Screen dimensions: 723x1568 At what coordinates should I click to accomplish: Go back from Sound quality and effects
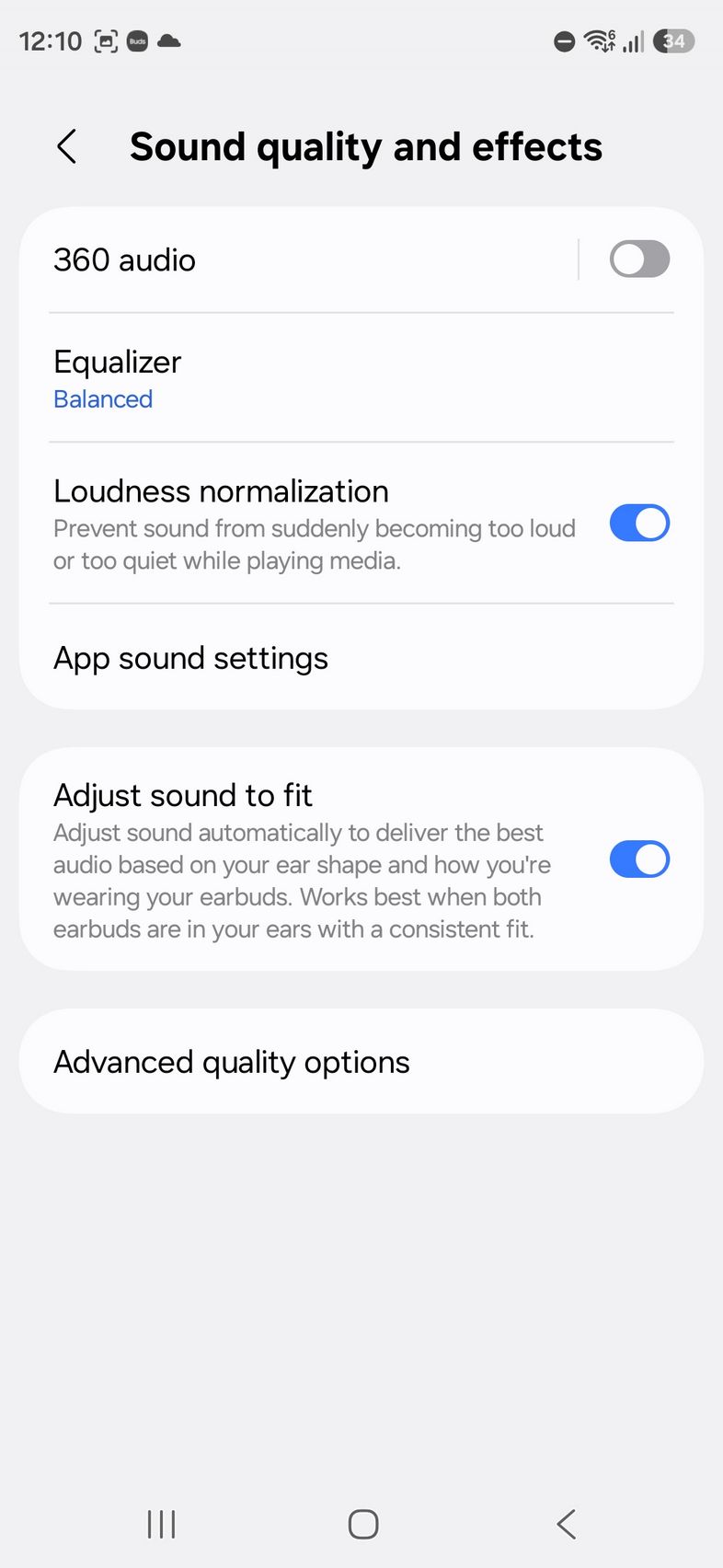pyautogui.click(x=67, y=147)
